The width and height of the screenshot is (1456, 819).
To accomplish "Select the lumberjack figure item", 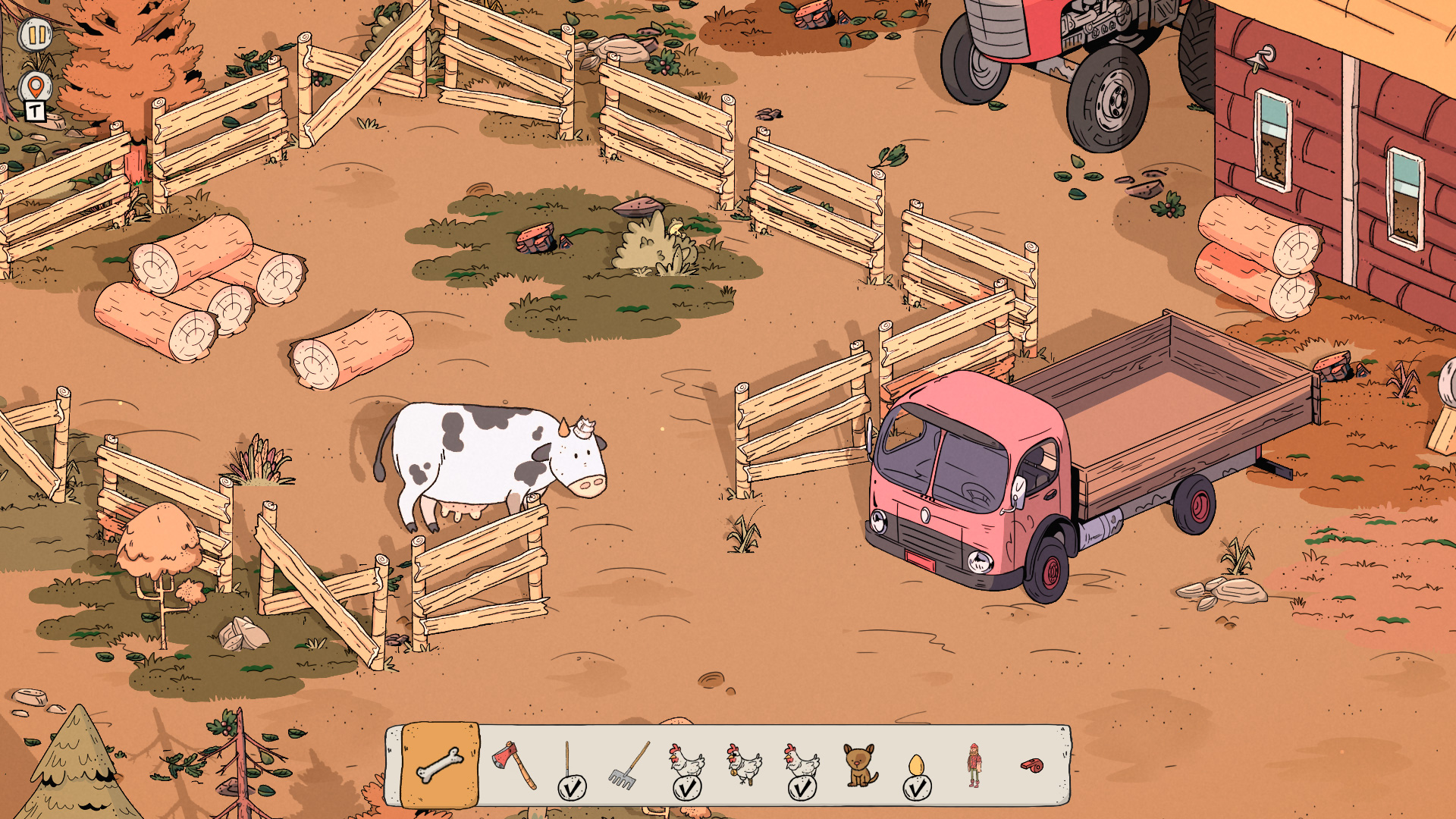I will pyautogui.click(x=974, y=764).
